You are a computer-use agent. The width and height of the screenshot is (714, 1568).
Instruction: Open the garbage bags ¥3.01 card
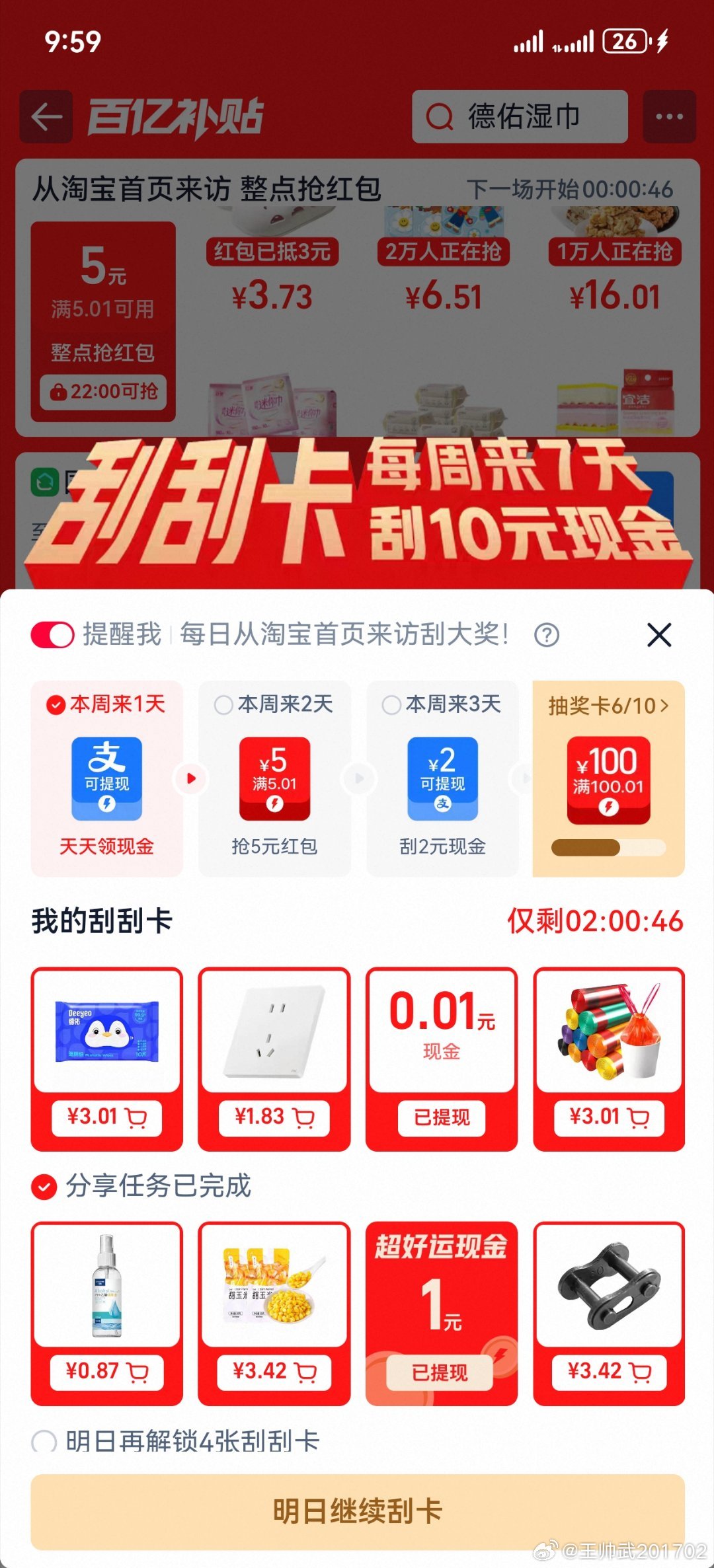pos(609,1059)
